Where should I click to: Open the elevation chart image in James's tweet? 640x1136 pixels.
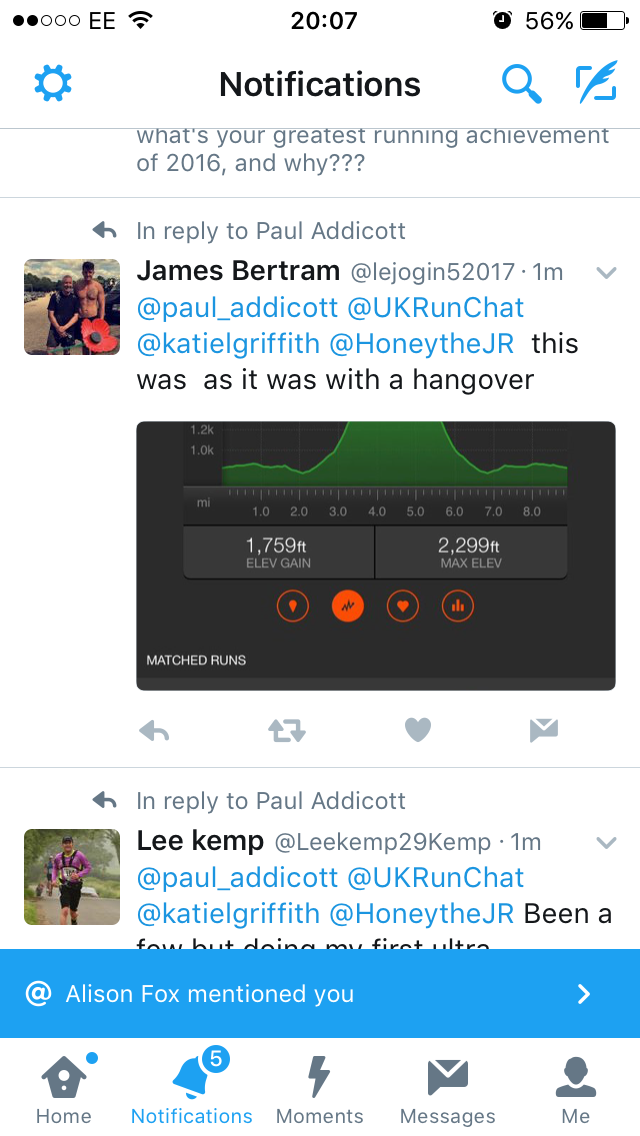(x=375, y=555)
